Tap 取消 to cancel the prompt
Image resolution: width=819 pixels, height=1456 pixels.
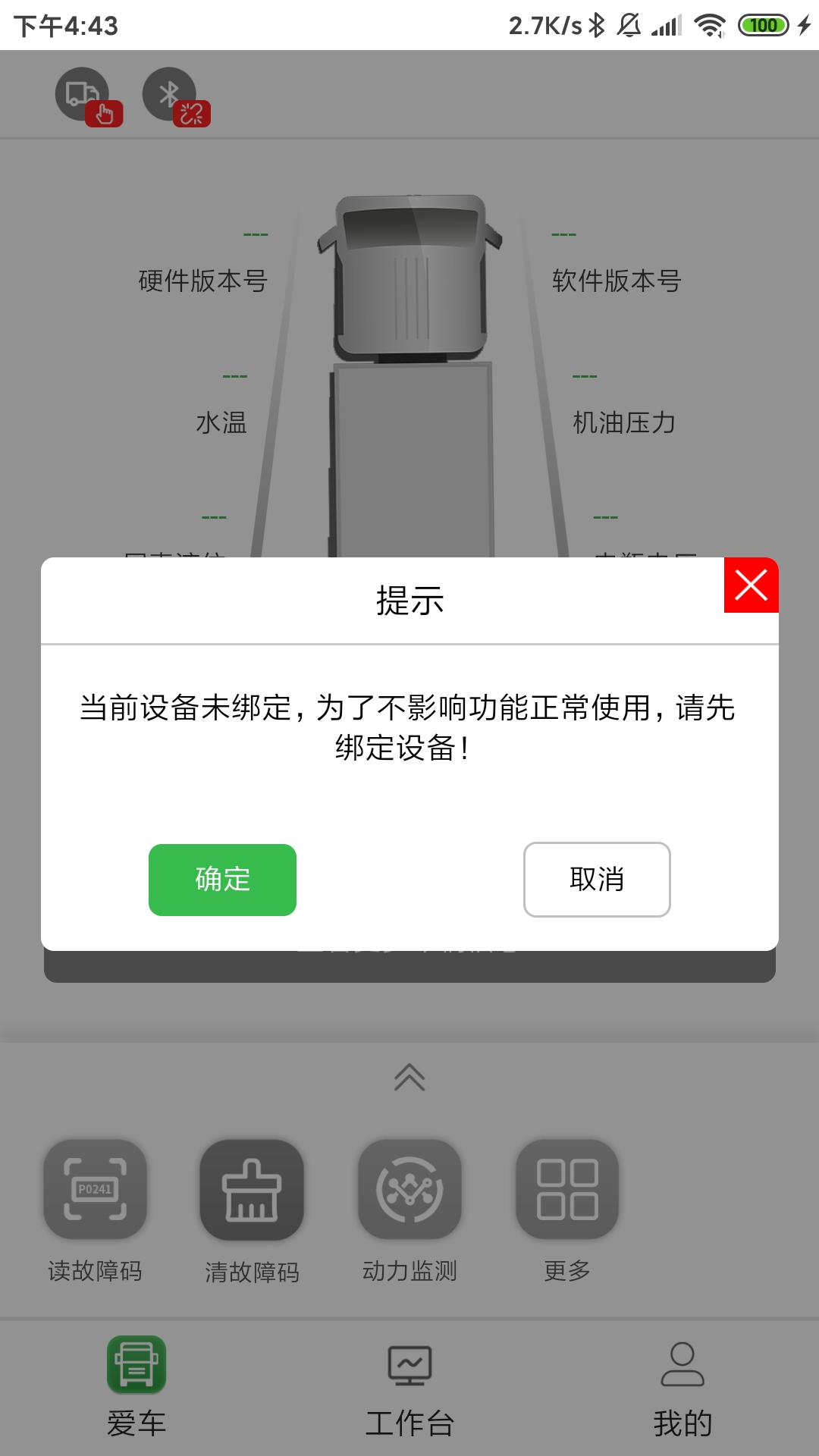pos(597,880)
